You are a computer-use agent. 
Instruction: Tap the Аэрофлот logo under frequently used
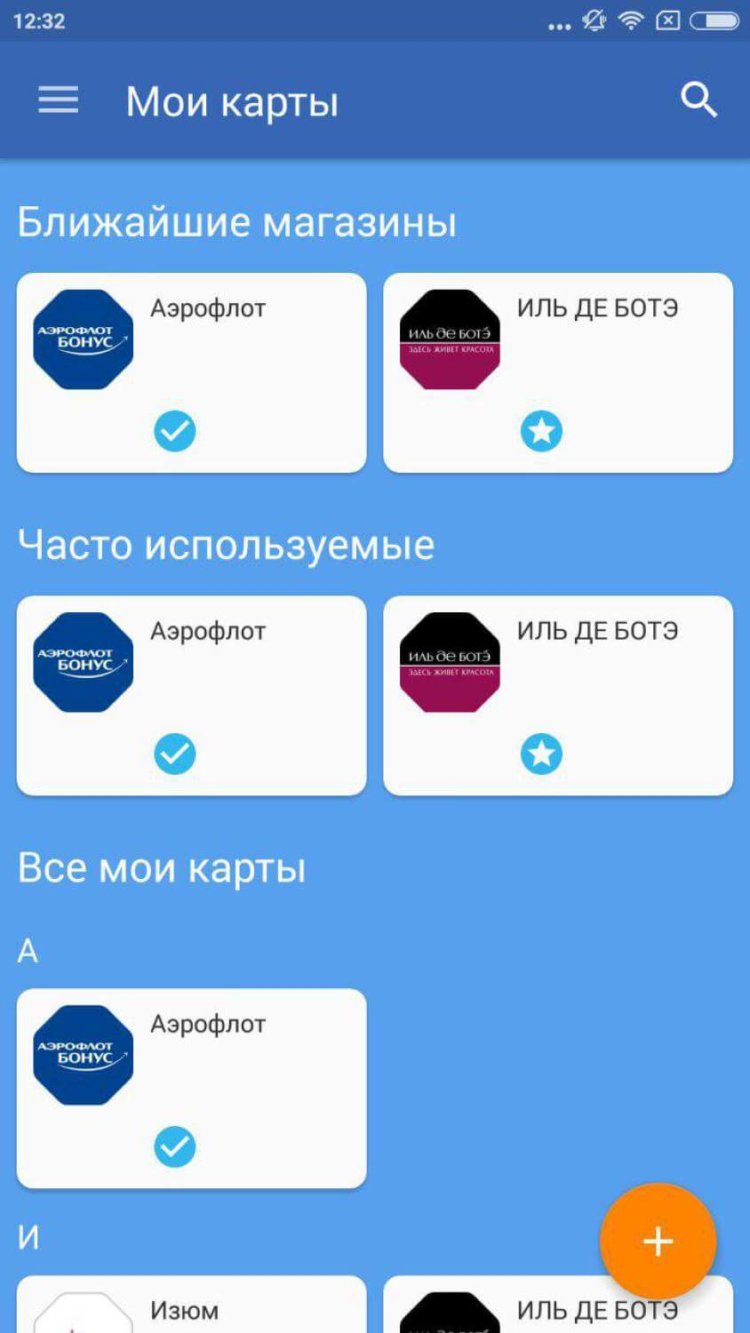pyautogui.click(x=82, y=659)
